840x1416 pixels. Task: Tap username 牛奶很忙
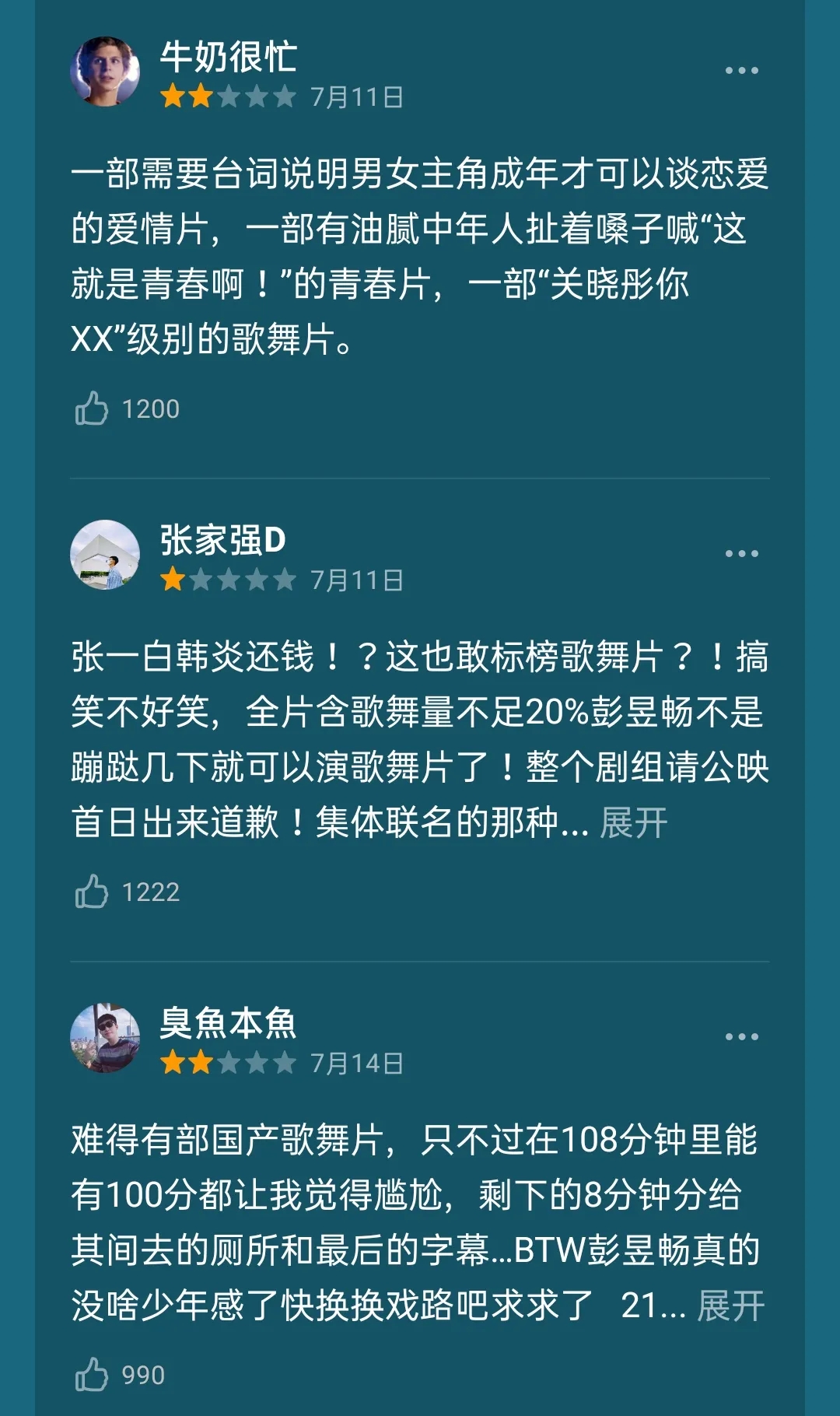[228, 57]
